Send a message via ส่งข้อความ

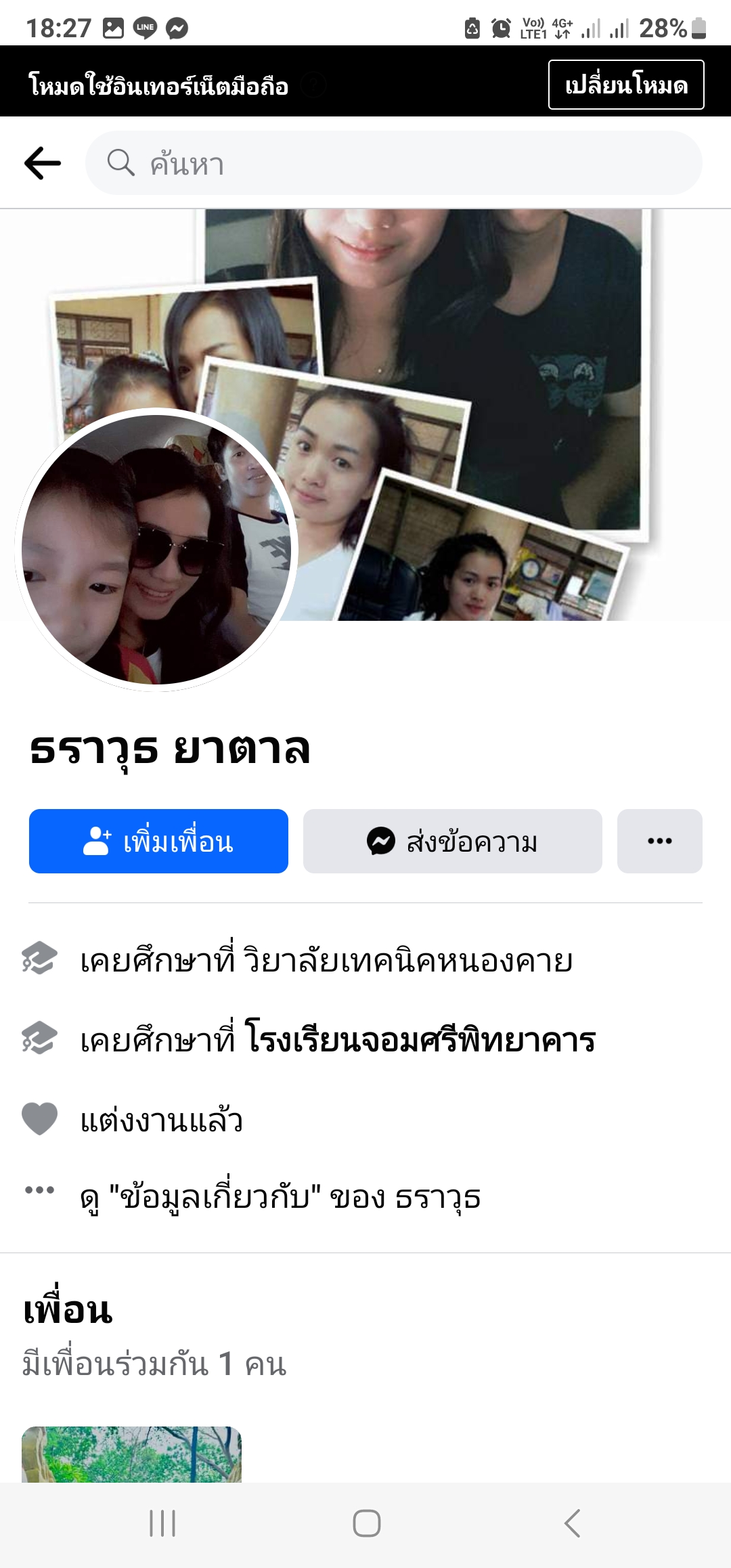(x=452, y=842)
